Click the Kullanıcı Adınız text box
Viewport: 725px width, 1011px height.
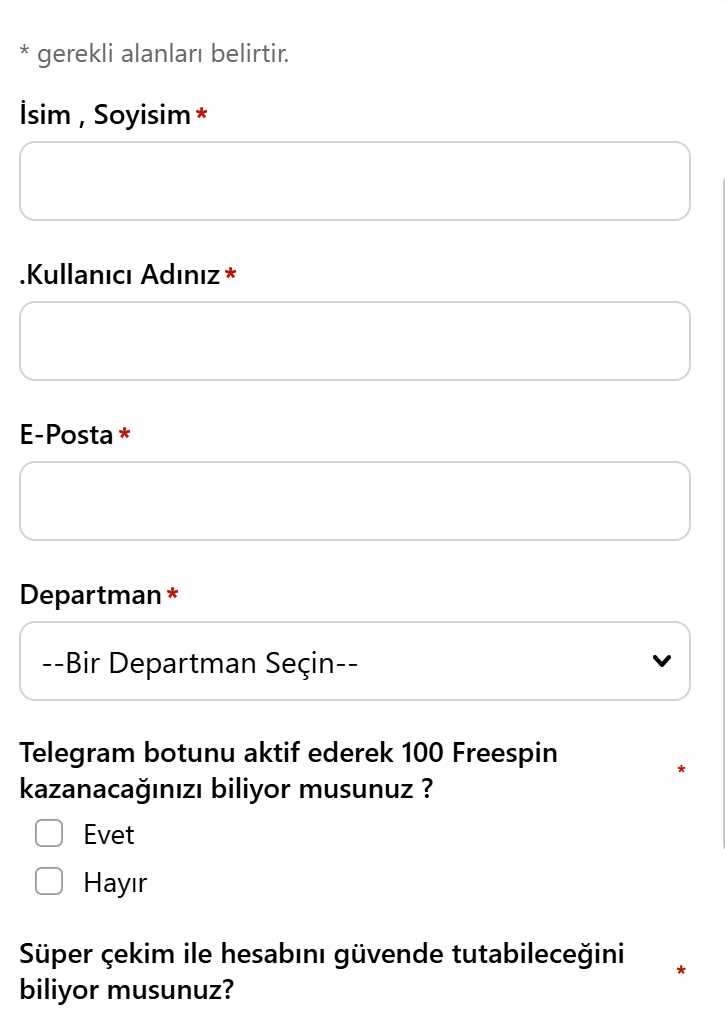pos(354,340)
